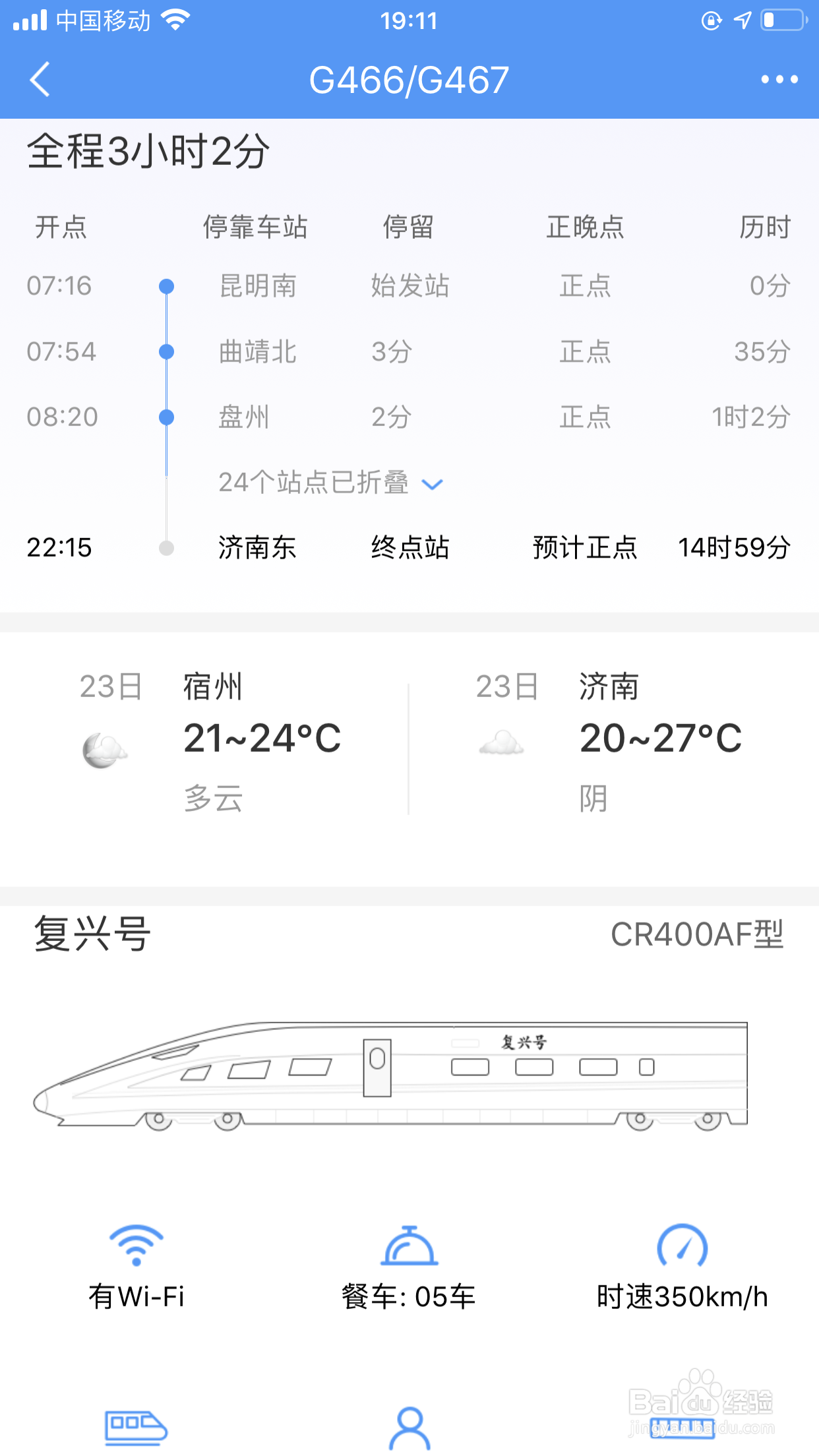
Task: Select the G466/G467 title in header
Action: (409, 79)
